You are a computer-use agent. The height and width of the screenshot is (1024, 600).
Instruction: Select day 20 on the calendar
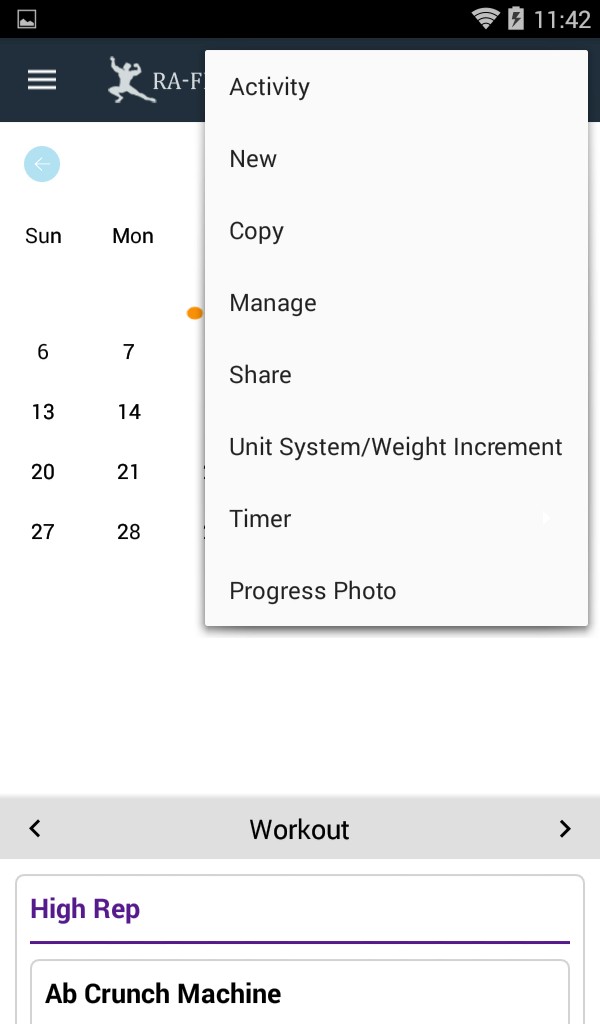pos(43,472)
